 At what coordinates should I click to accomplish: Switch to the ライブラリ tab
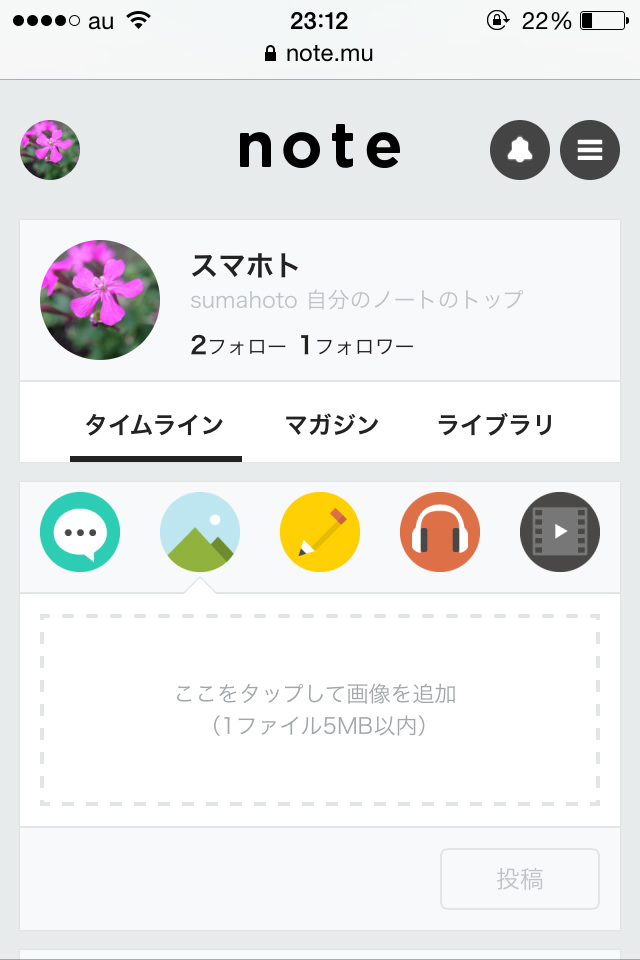pyautogui.click(x=495, y=425)
